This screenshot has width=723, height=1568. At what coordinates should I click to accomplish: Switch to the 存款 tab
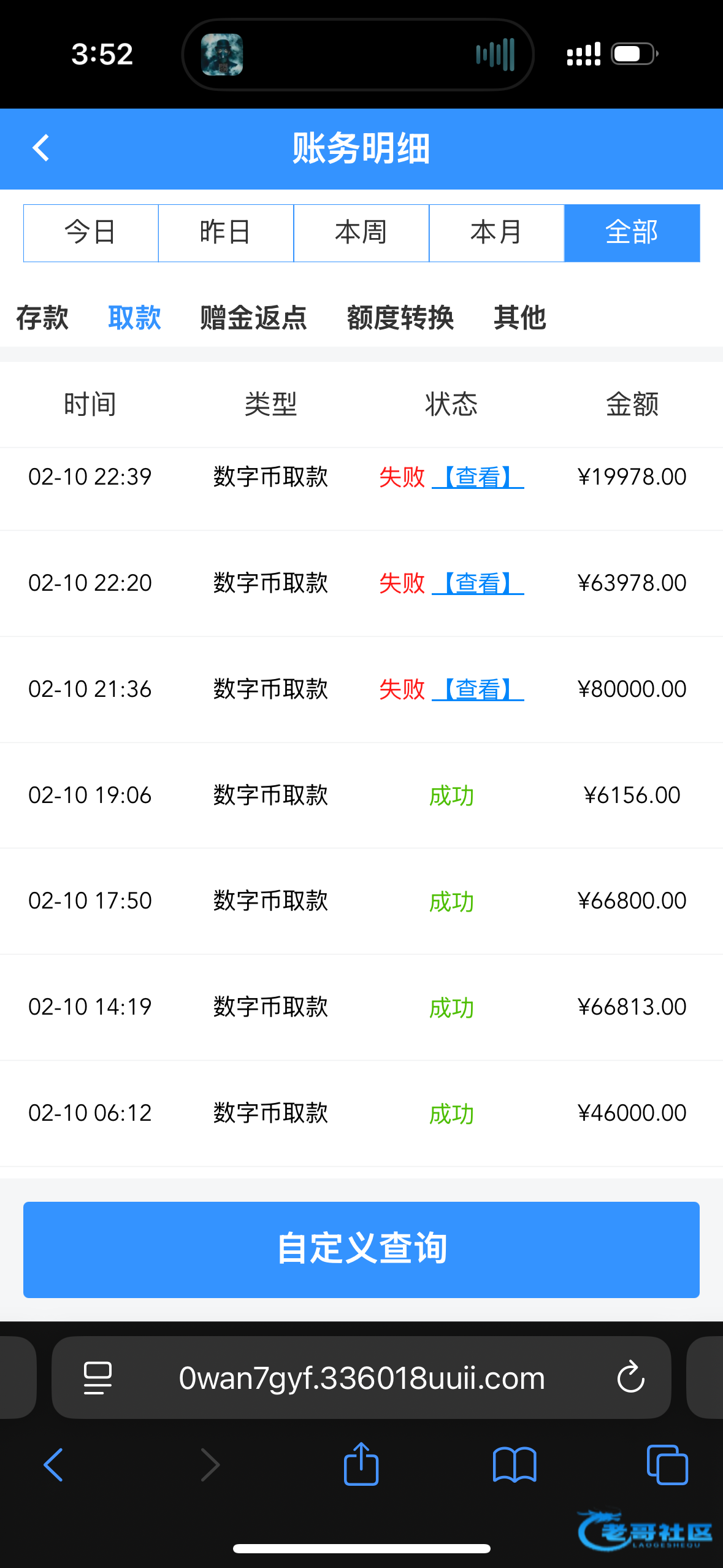tap(42, 318)
